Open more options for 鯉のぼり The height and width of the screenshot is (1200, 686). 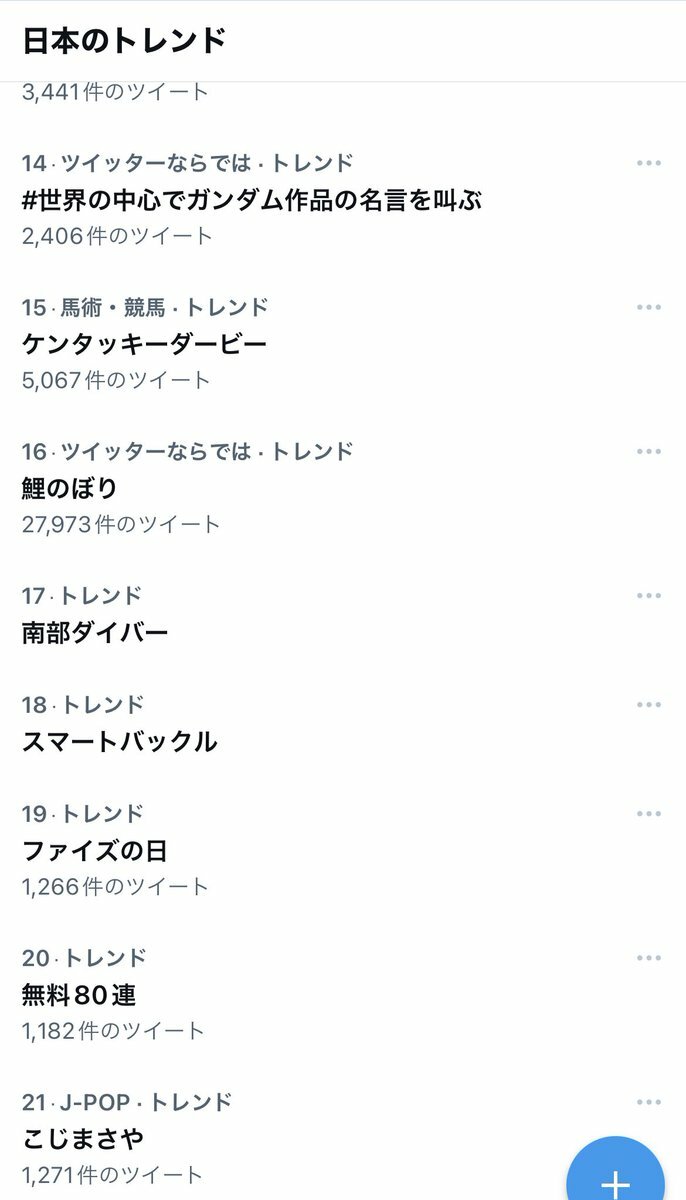coord(649,451)
